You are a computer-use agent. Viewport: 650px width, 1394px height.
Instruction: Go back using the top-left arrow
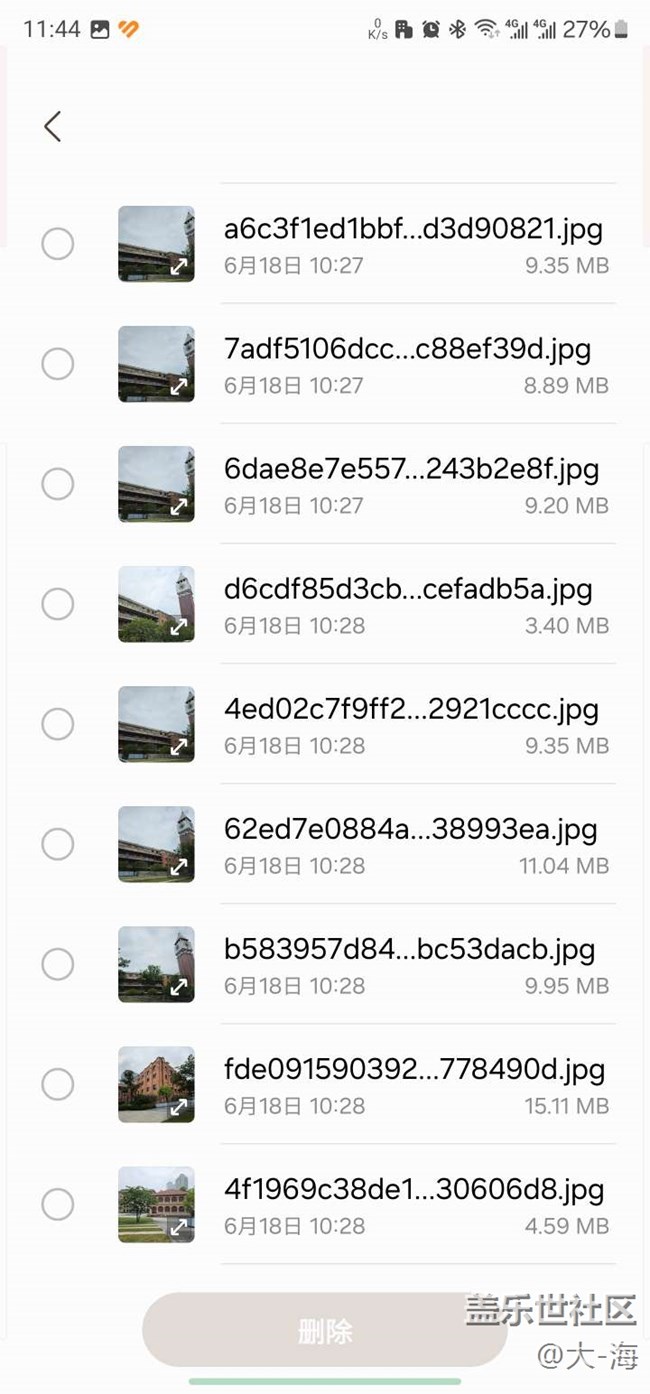pyautogui.click(x=52, y=126)
